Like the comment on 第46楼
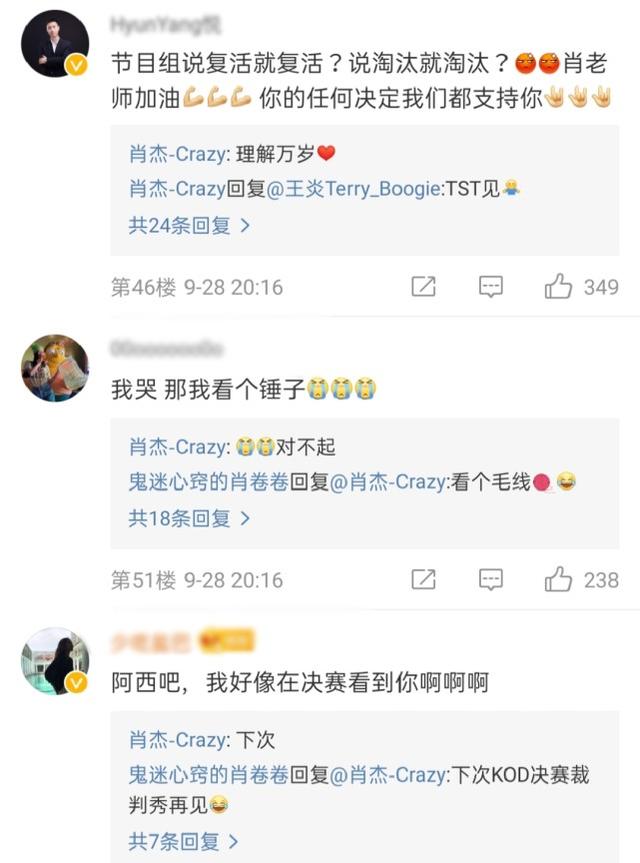The image size is (640, 863). 582,287
